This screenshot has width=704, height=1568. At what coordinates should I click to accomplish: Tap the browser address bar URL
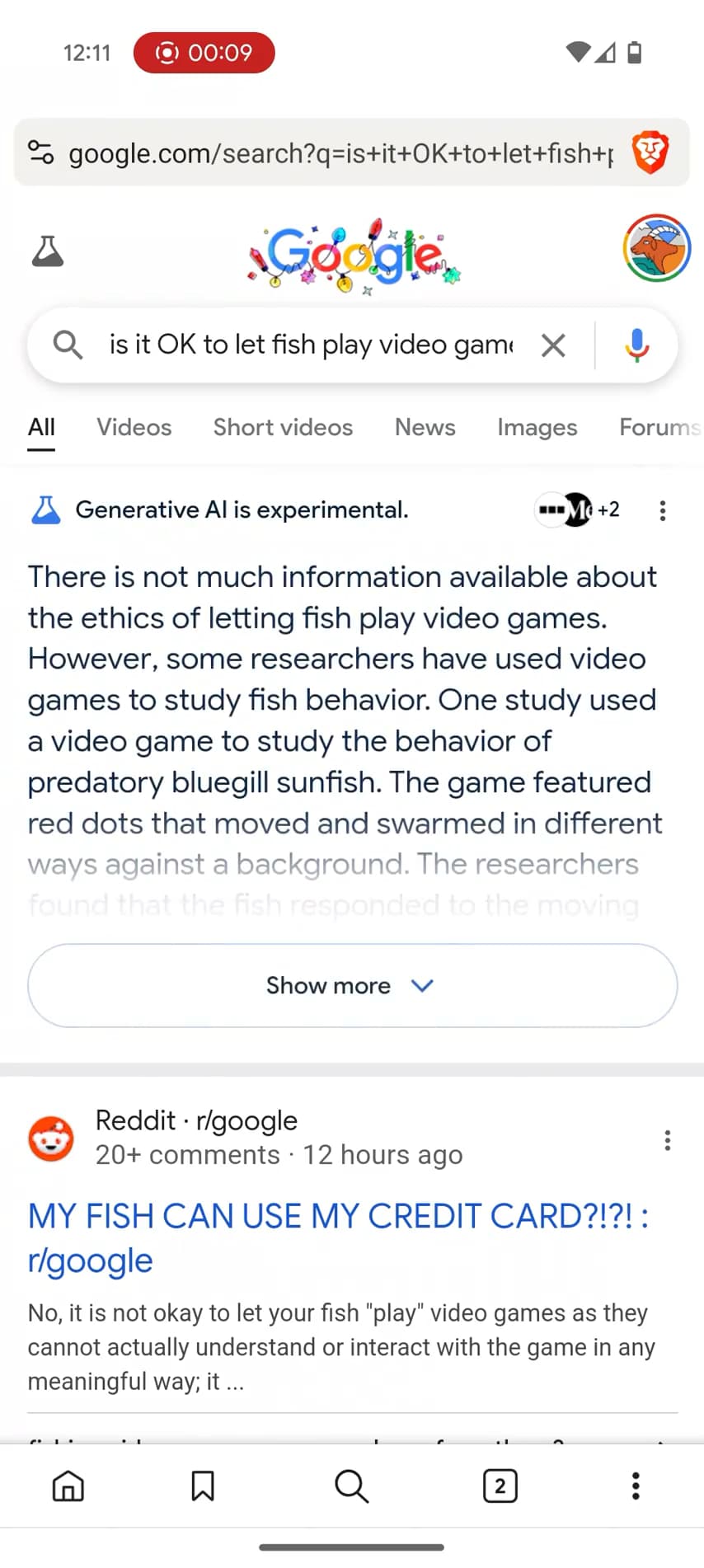[340, 153]
